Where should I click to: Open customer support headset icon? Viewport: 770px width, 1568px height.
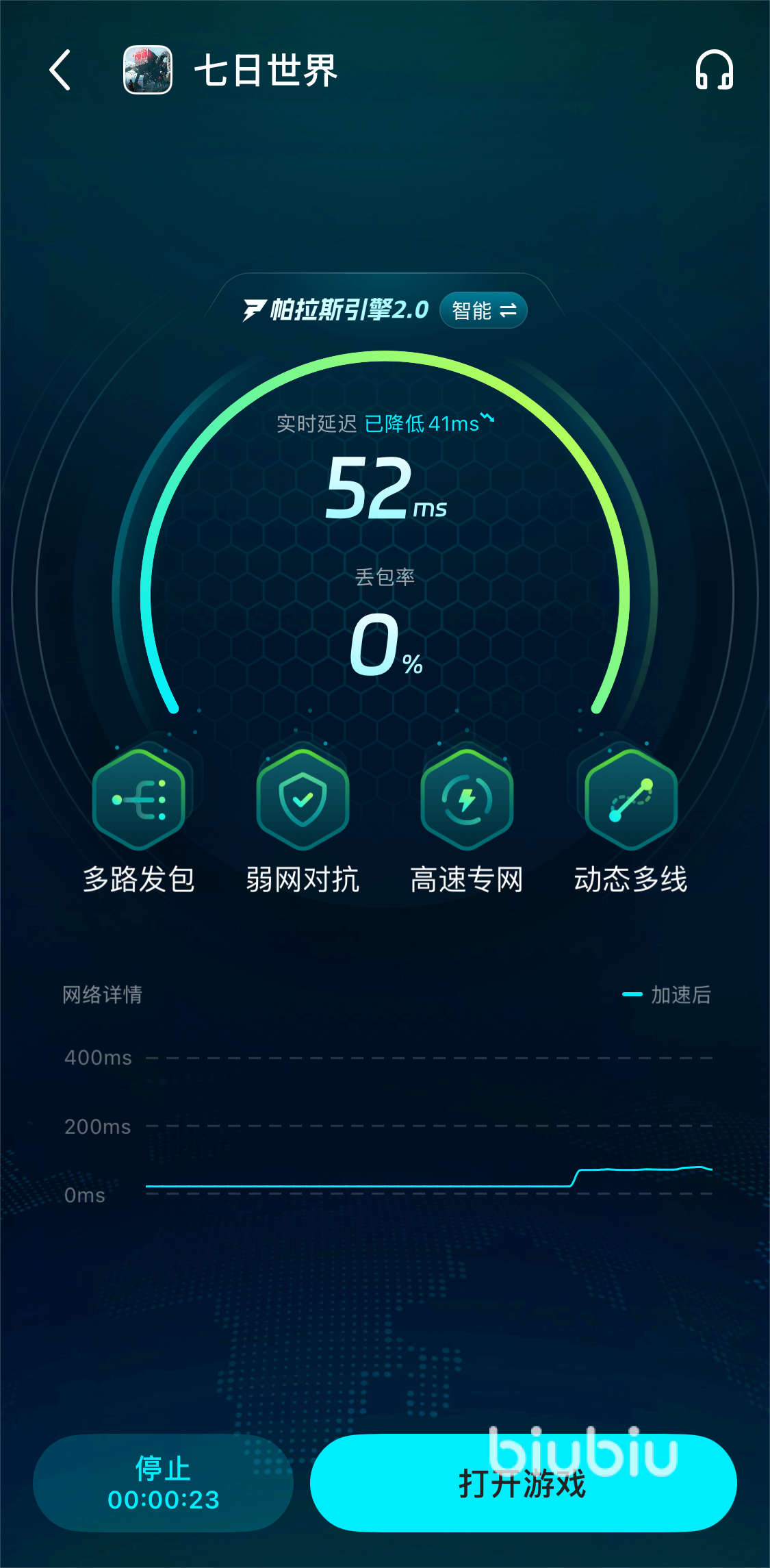[714, 70]
